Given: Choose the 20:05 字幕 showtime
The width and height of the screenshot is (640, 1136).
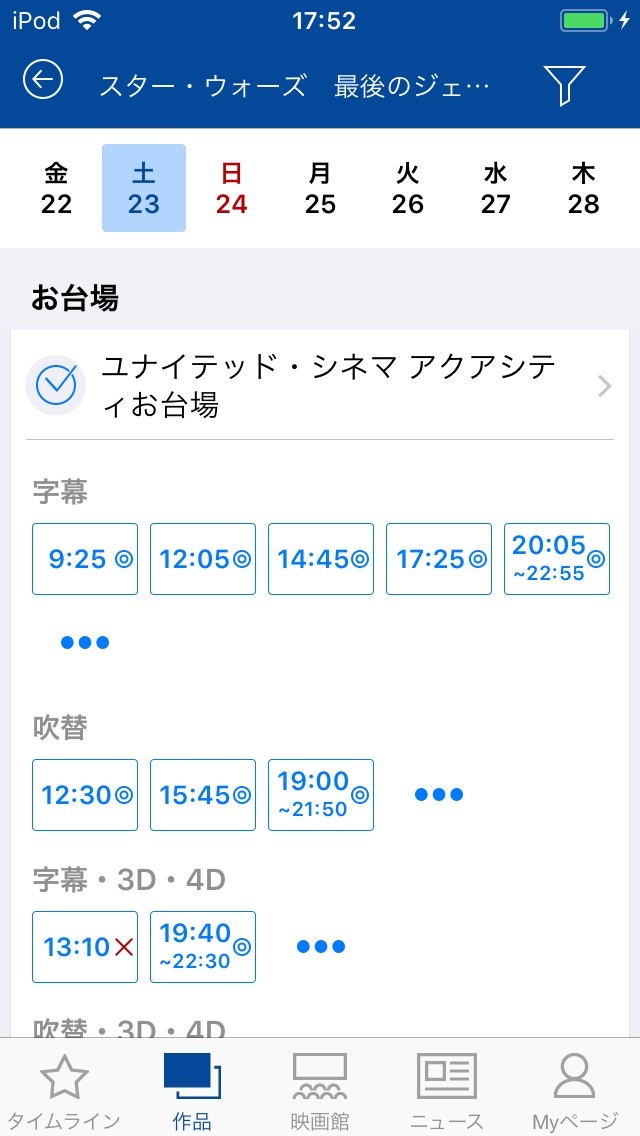Looking at the screenshot, I should 557,559.
